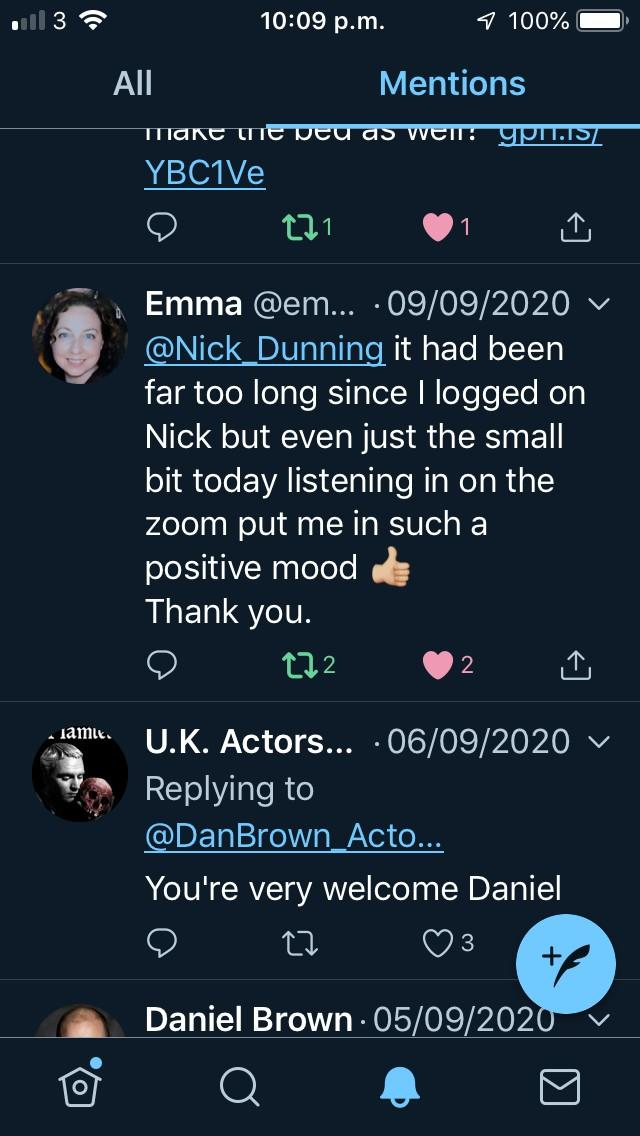Like Emma's tweet
This screenshot has width=640, height=1136.
(438, 664)
